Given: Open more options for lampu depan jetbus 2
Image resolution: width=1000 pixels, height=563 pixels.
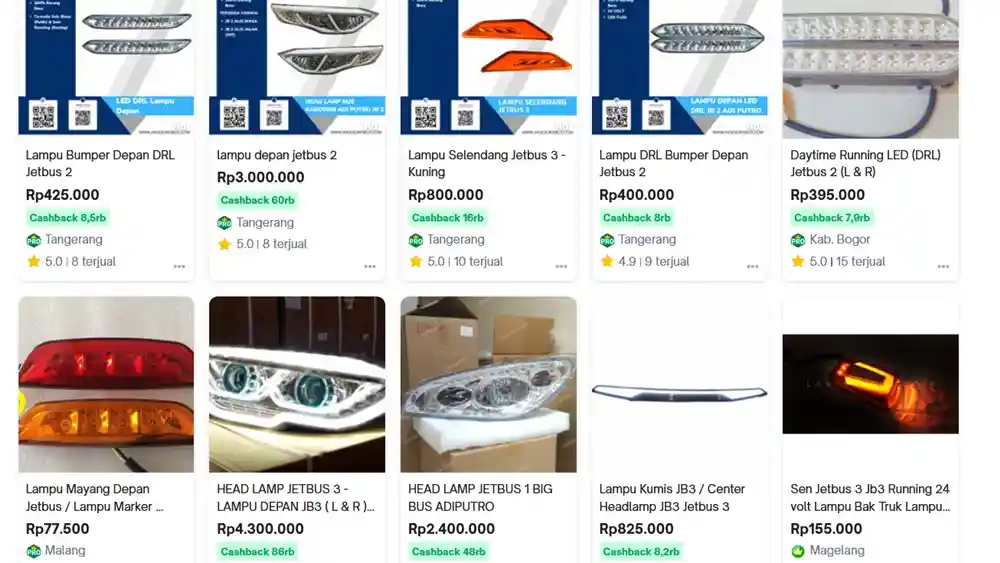Looking at the screenshot, I should (x=370, y=267).
